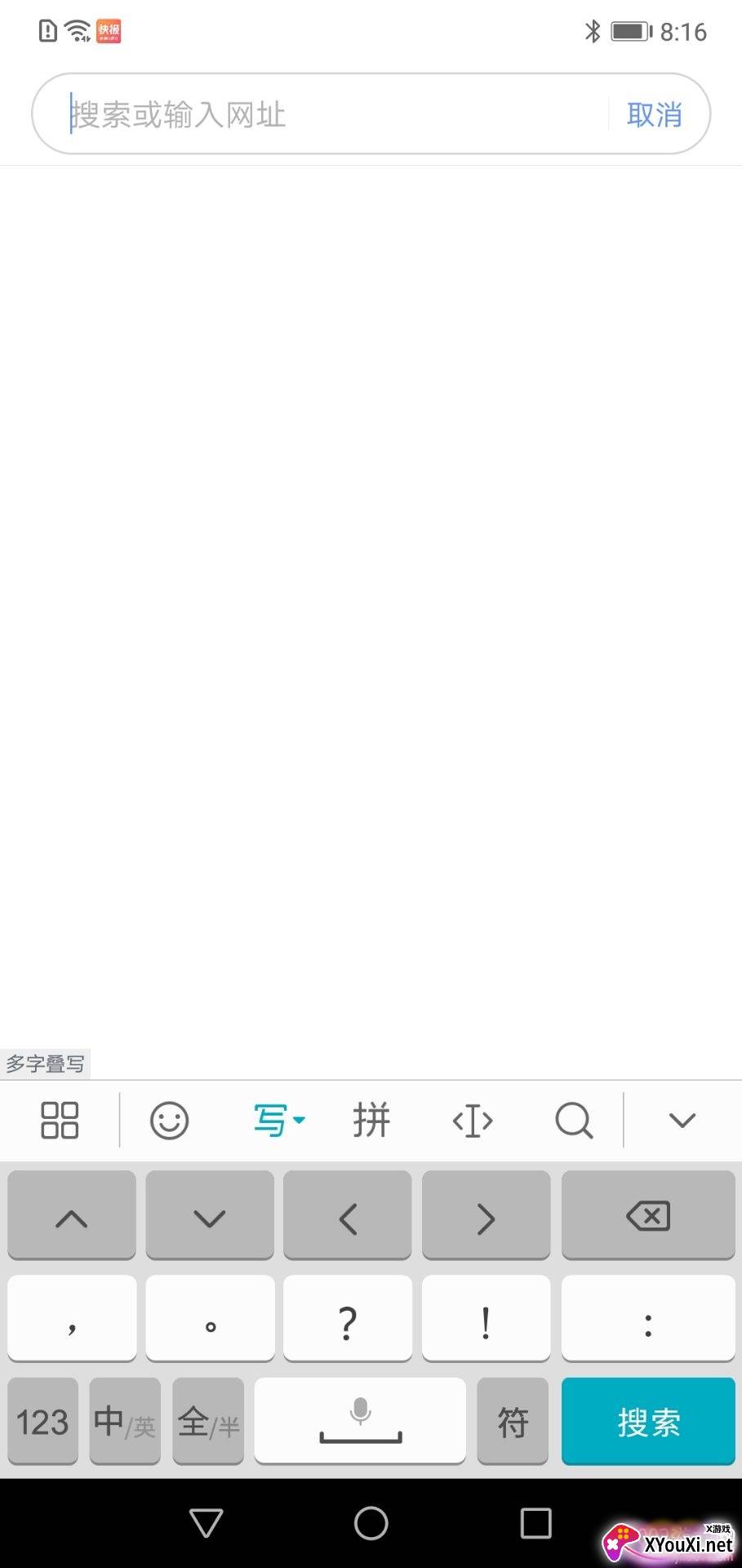Start voice input on space bar

360,1421
